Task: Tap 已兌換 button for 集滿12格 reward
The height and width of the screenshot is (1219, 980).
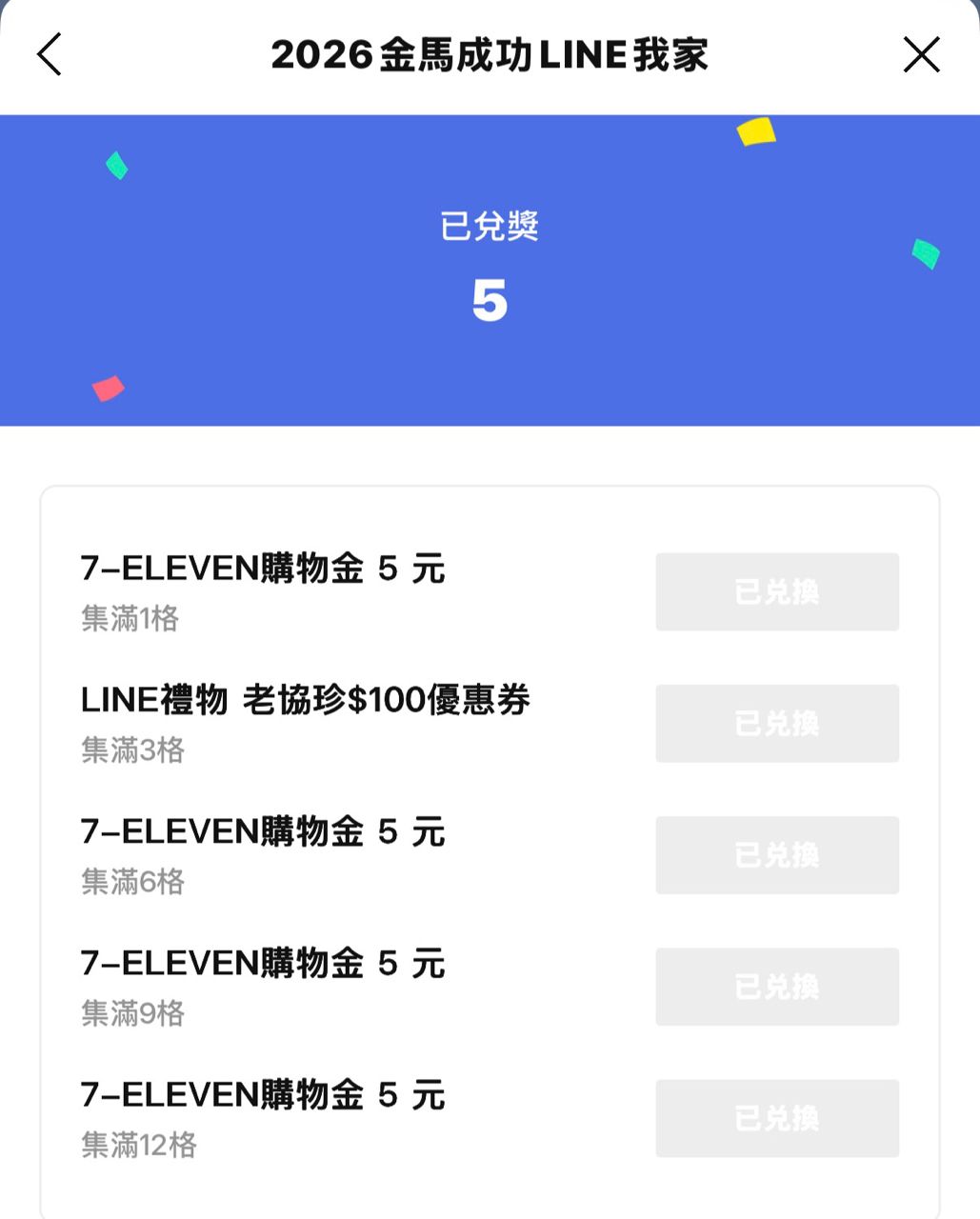Action: pyautogui.click(x=777, y=1117)
